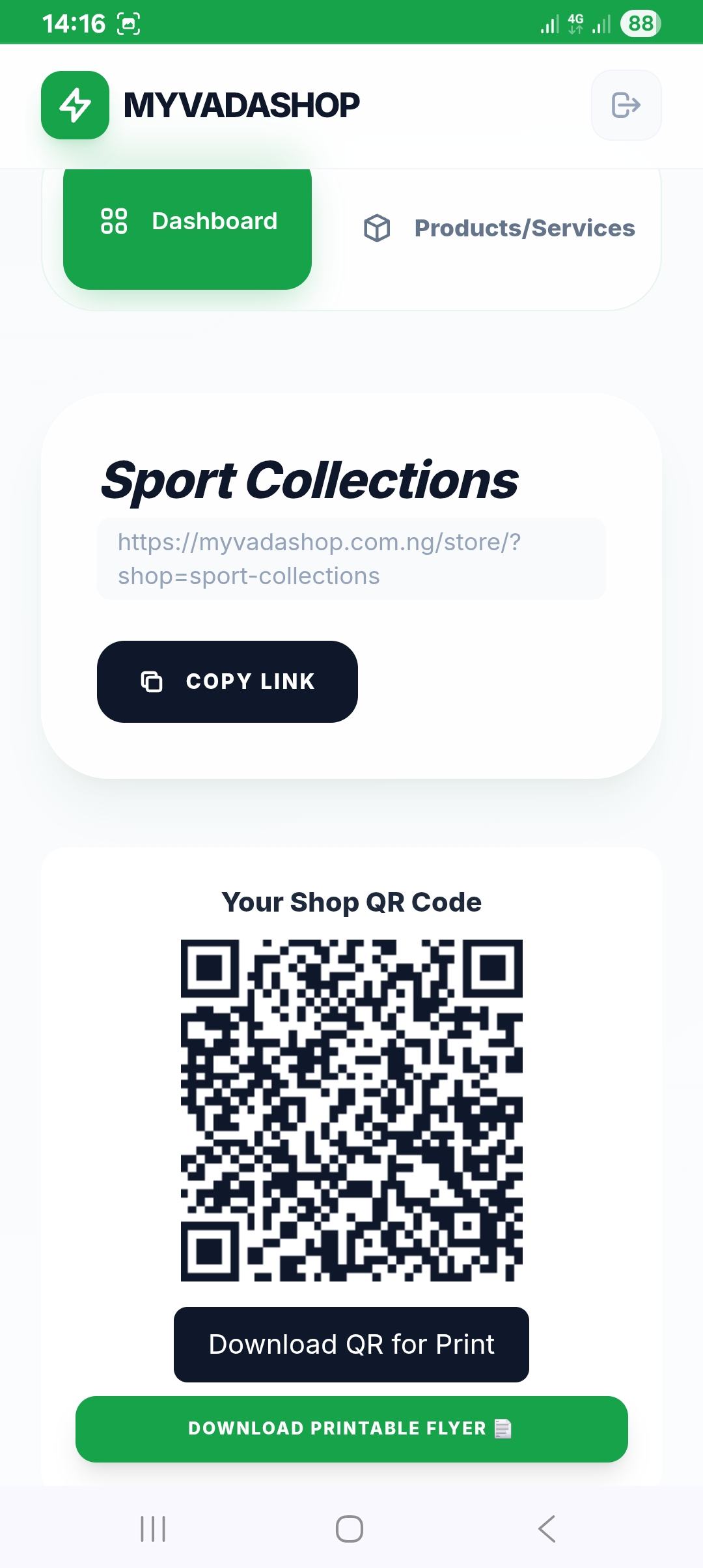Download QR for Print
703x1568 pixels.
[x=351, y=1345]
